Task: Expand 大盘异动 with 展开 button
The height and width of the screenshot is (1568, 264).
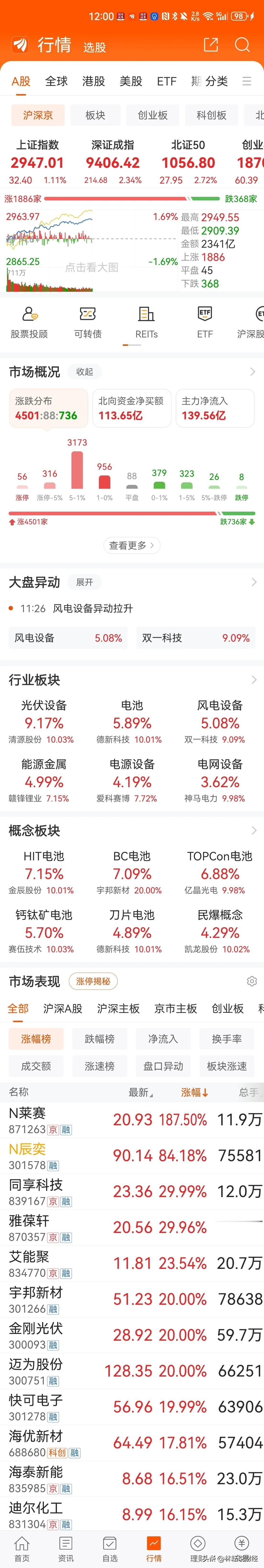Action: [x=85, y=582]
